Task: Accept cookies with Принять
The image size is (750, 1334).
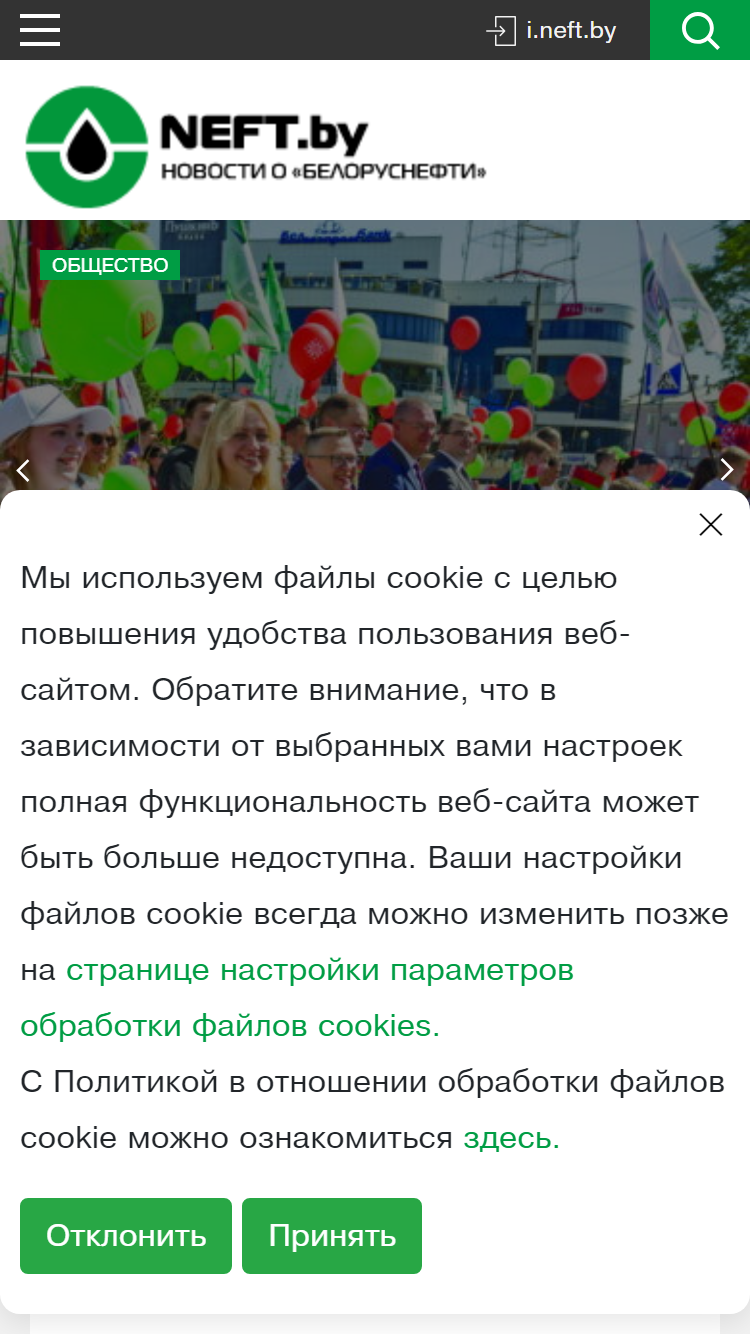Action: click(x=332, y=1236)
